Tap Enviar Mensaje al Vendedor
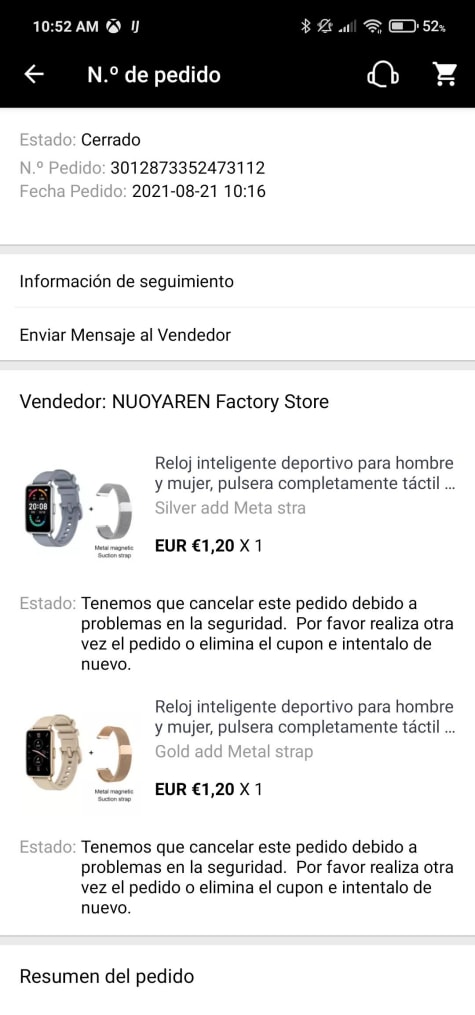 click(x=238, y=335)
